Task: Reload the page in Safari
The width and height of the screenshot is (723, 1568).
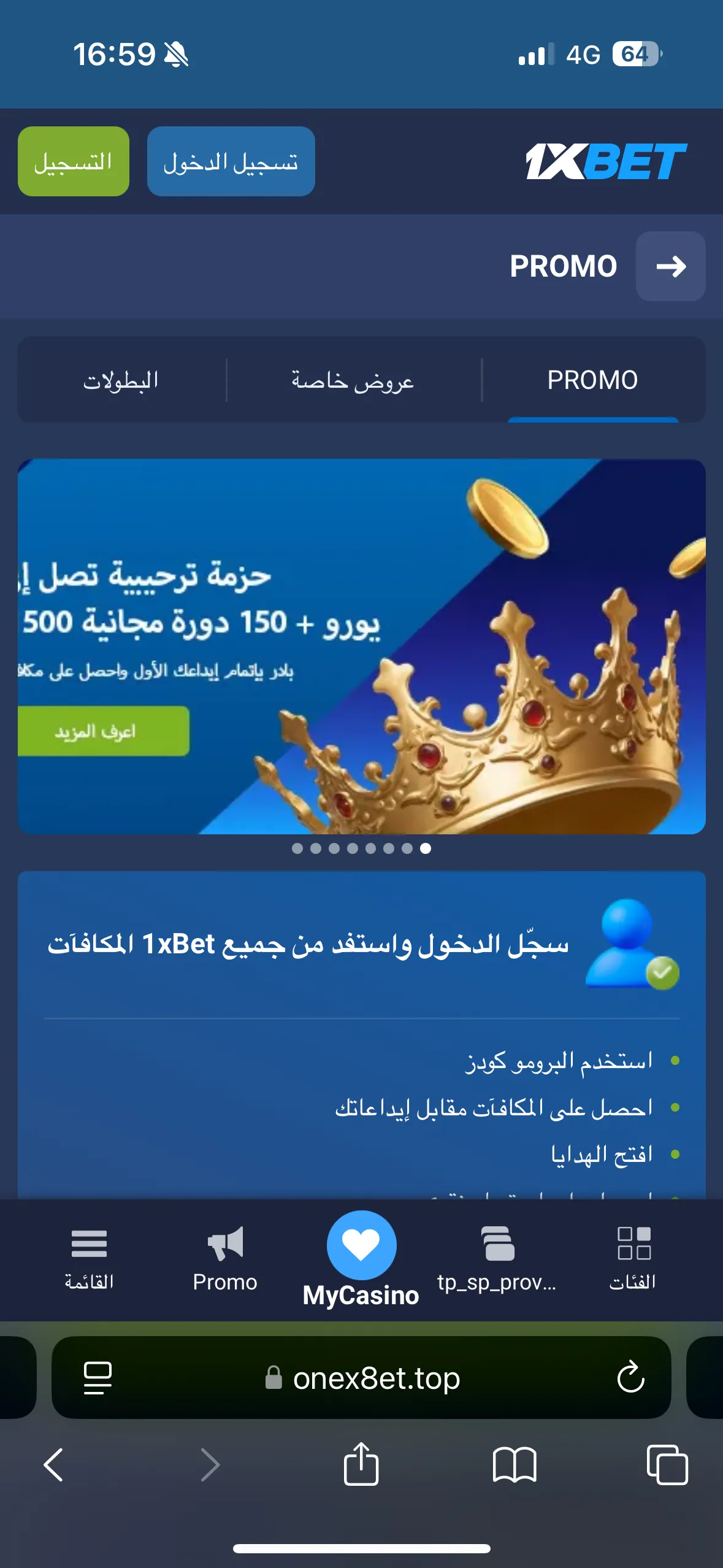Action: tap(630, 1378)
